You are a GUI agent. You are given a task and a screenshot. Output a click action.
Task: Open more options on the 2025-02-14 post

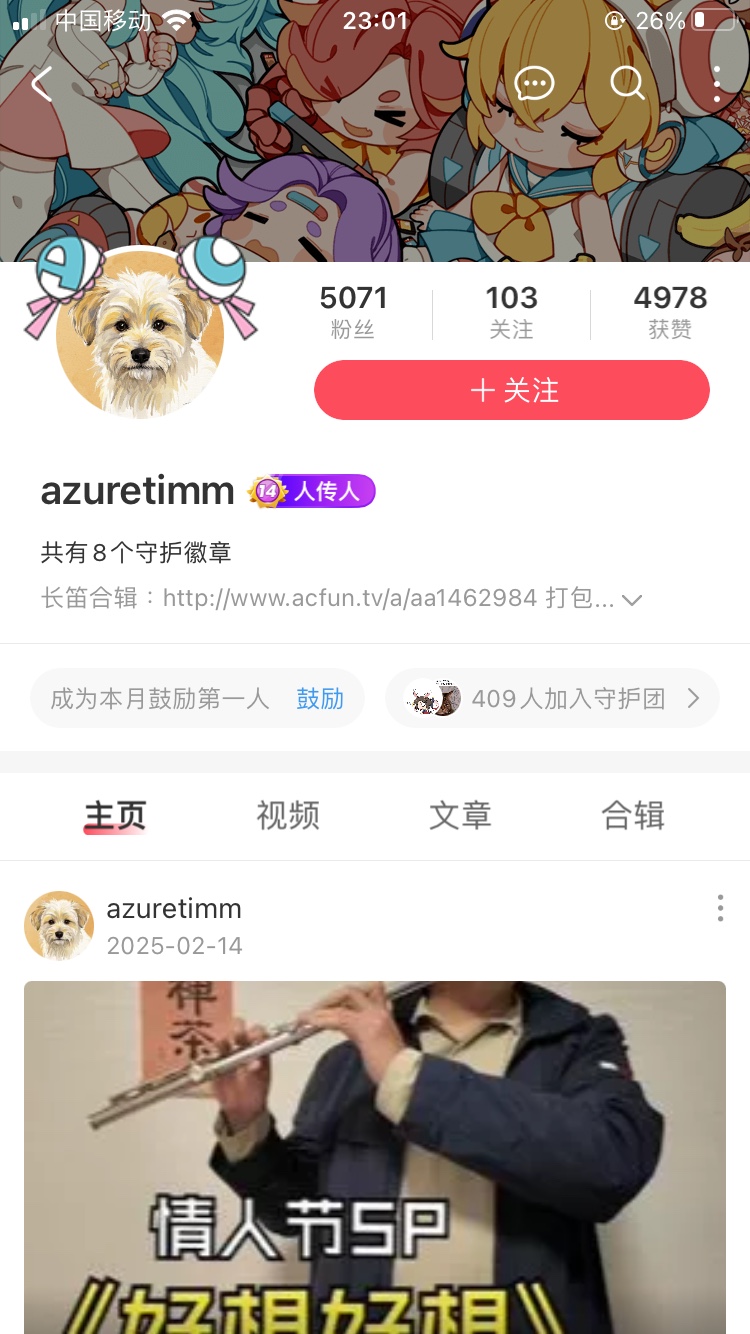click(720, 908)
